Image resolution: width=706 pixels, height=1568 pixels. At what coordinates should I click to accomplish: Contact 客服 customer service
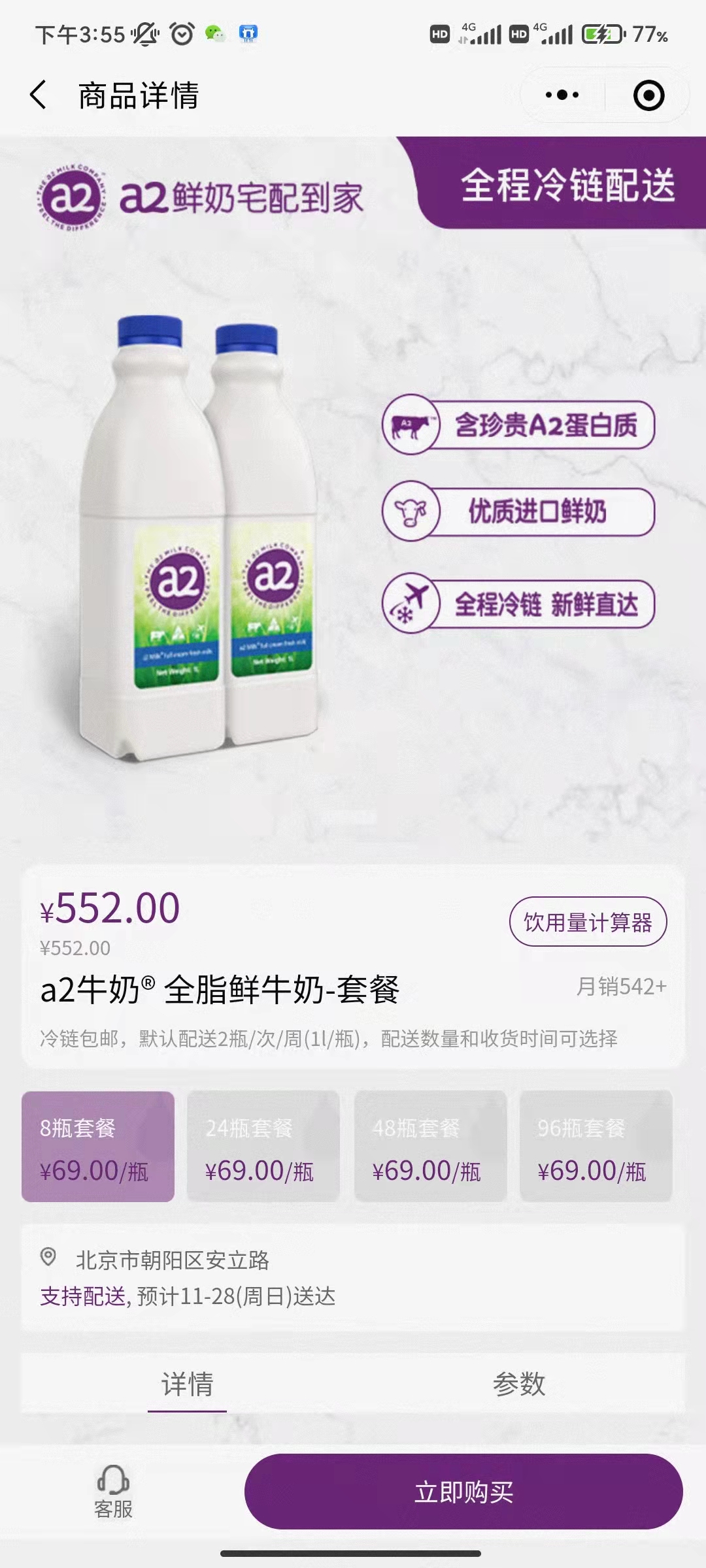[113, 1492]
